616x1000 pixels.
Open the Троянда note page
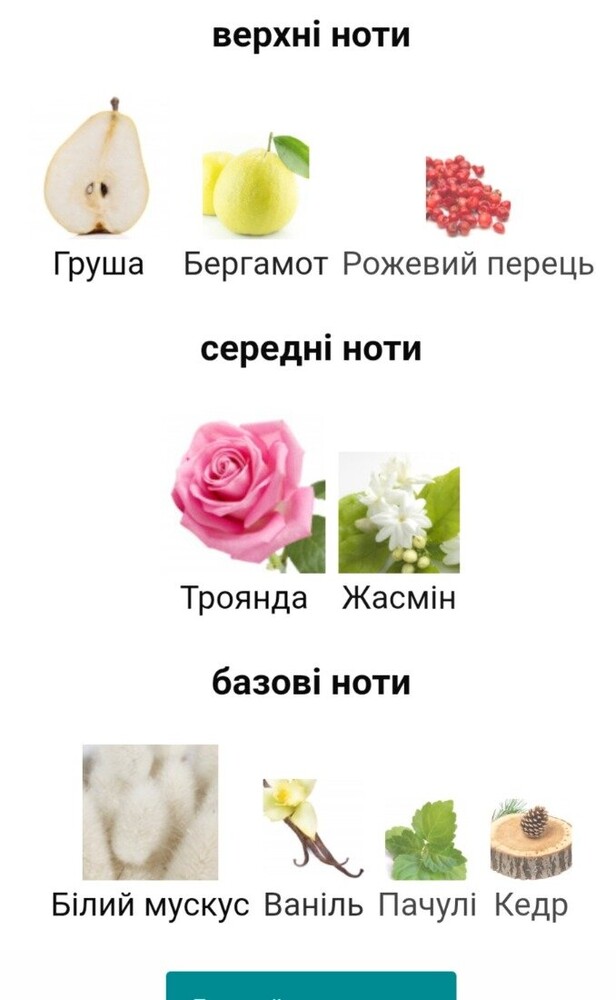click(x=247, y=497)
